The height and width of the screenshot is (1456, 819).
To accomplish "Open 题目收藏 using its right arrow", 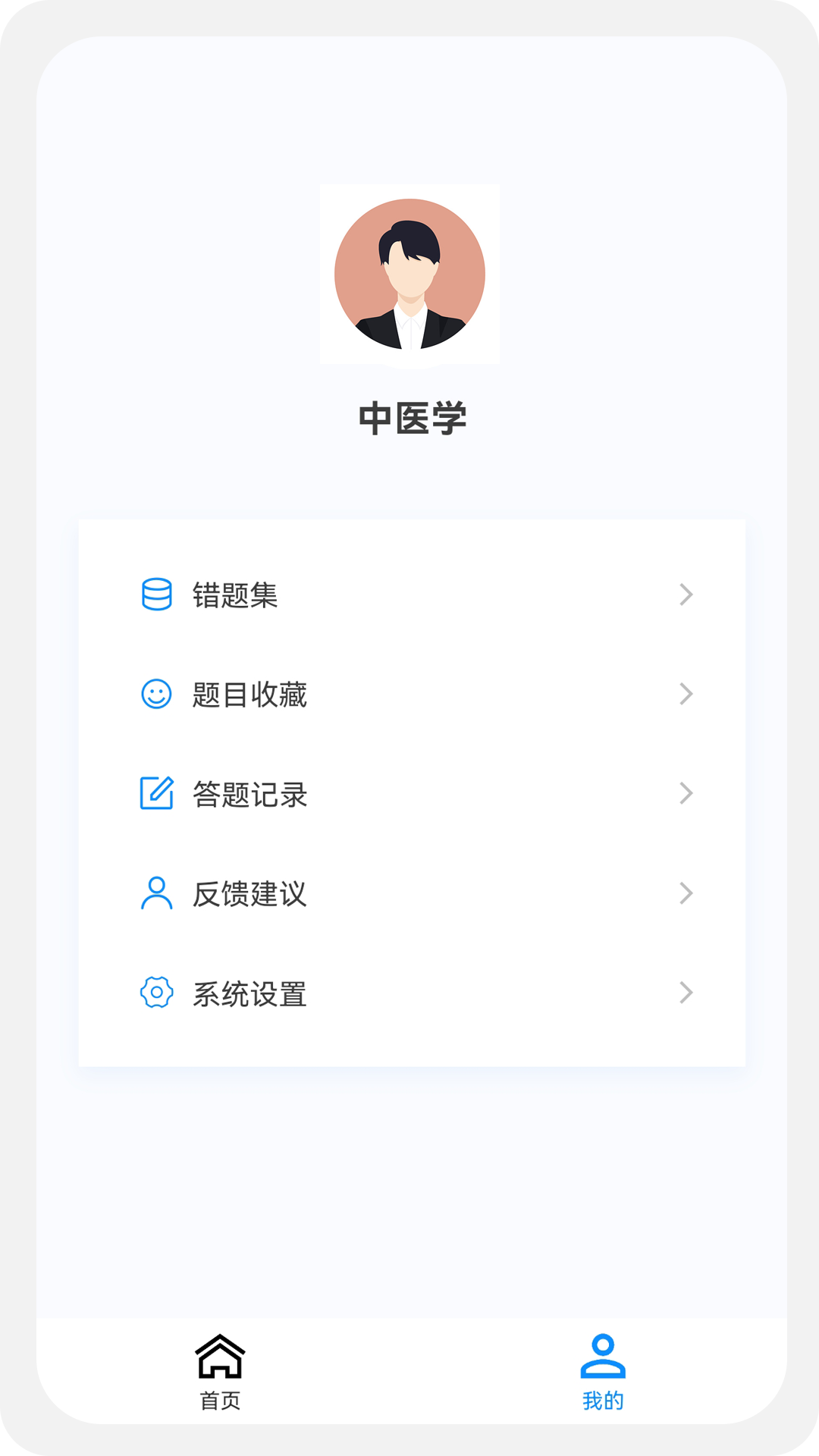I will (686, 694).
